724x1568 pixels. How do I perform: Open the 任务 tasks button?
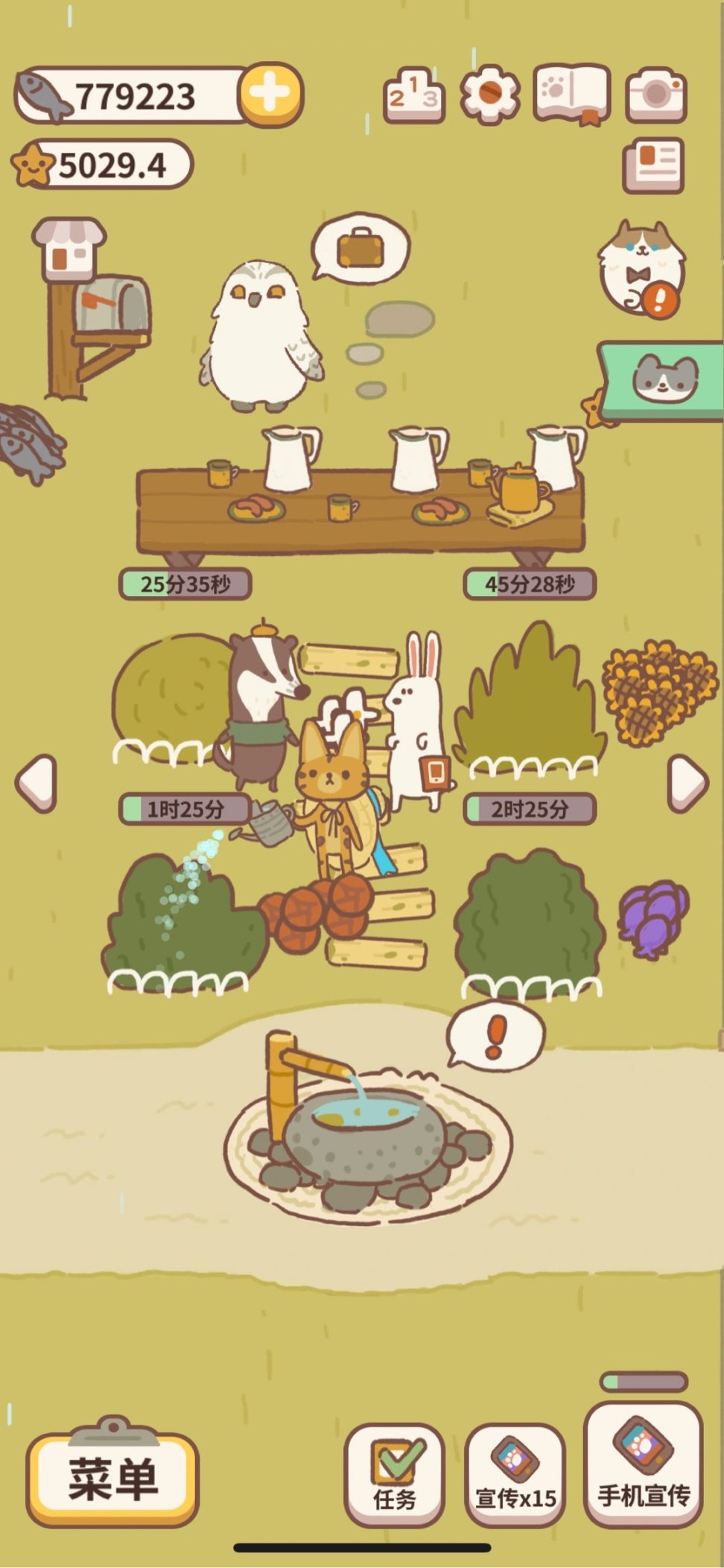pyautogui.click(x=394, y=1476)
